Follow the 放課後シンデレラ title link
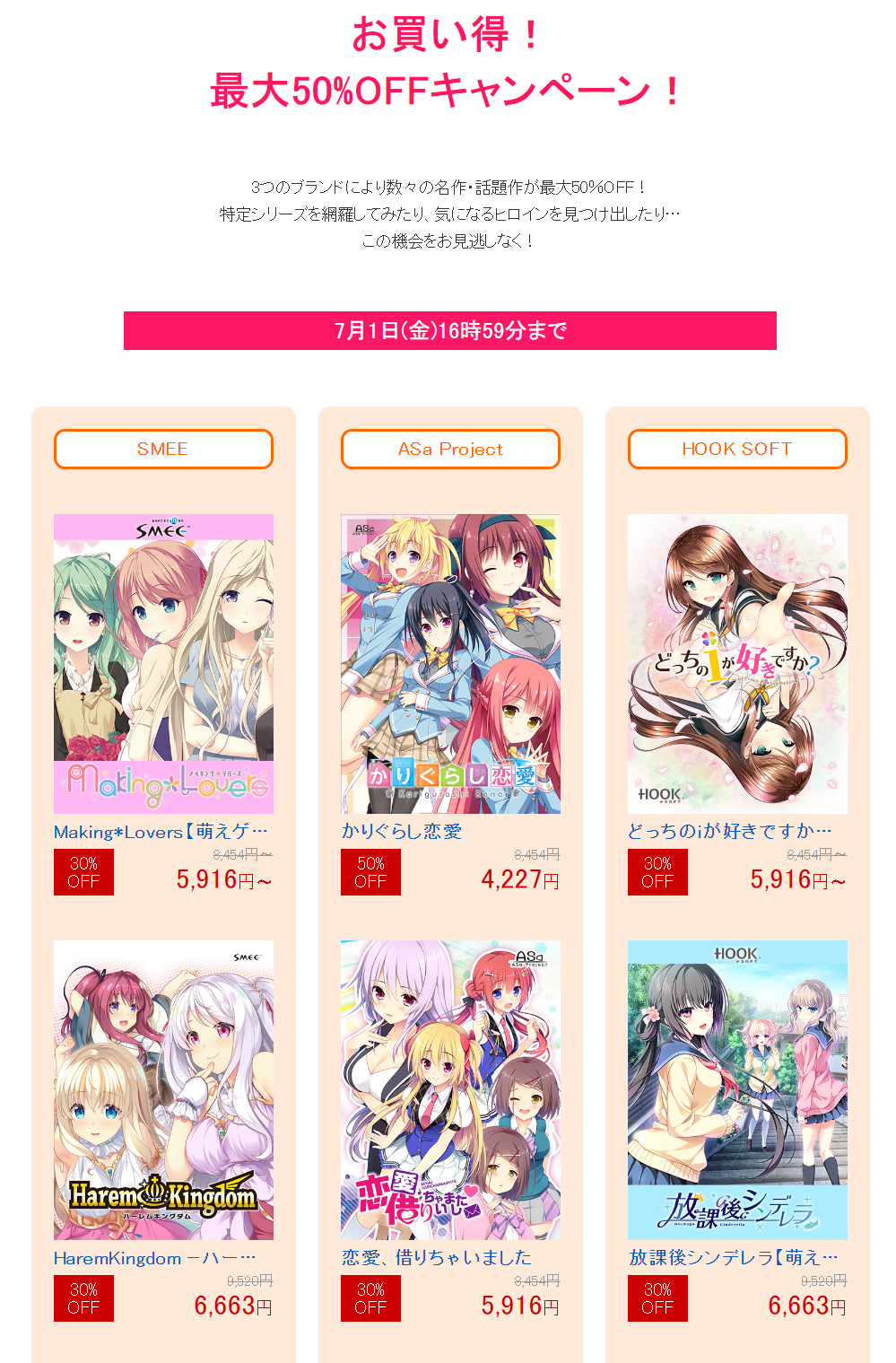 (734, 1258)
